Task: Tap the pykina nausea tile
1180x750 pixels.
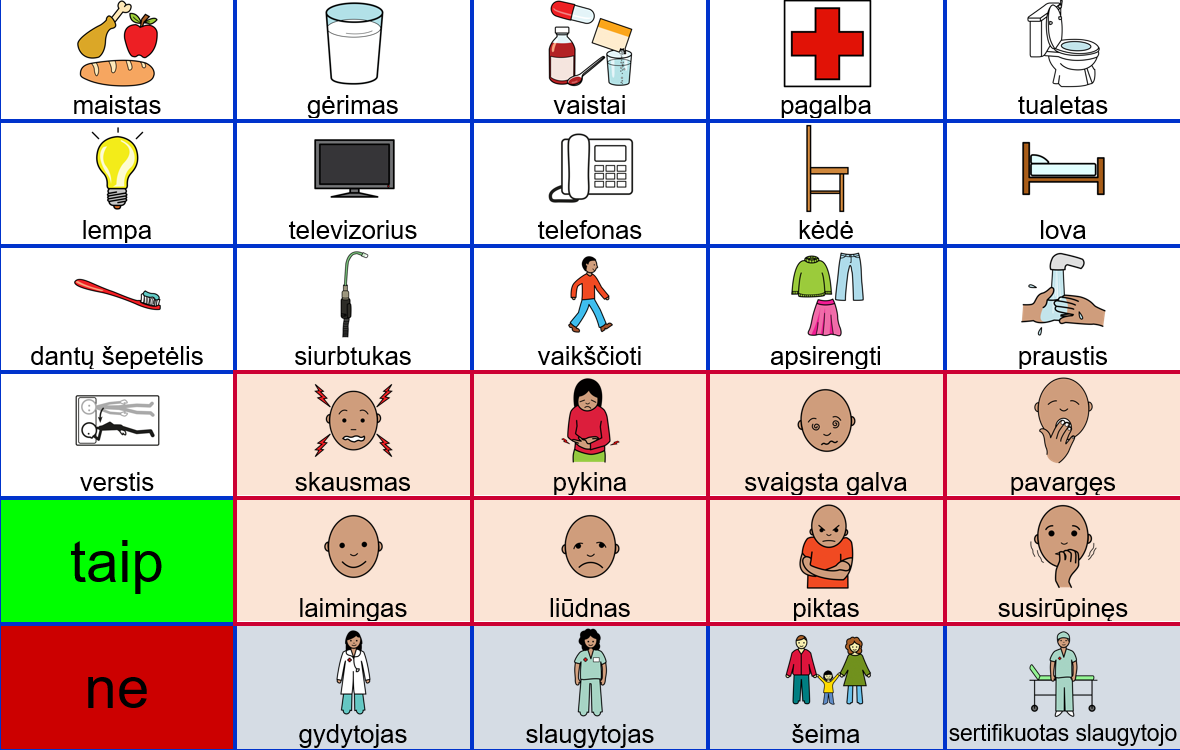Action: point(590,435)
